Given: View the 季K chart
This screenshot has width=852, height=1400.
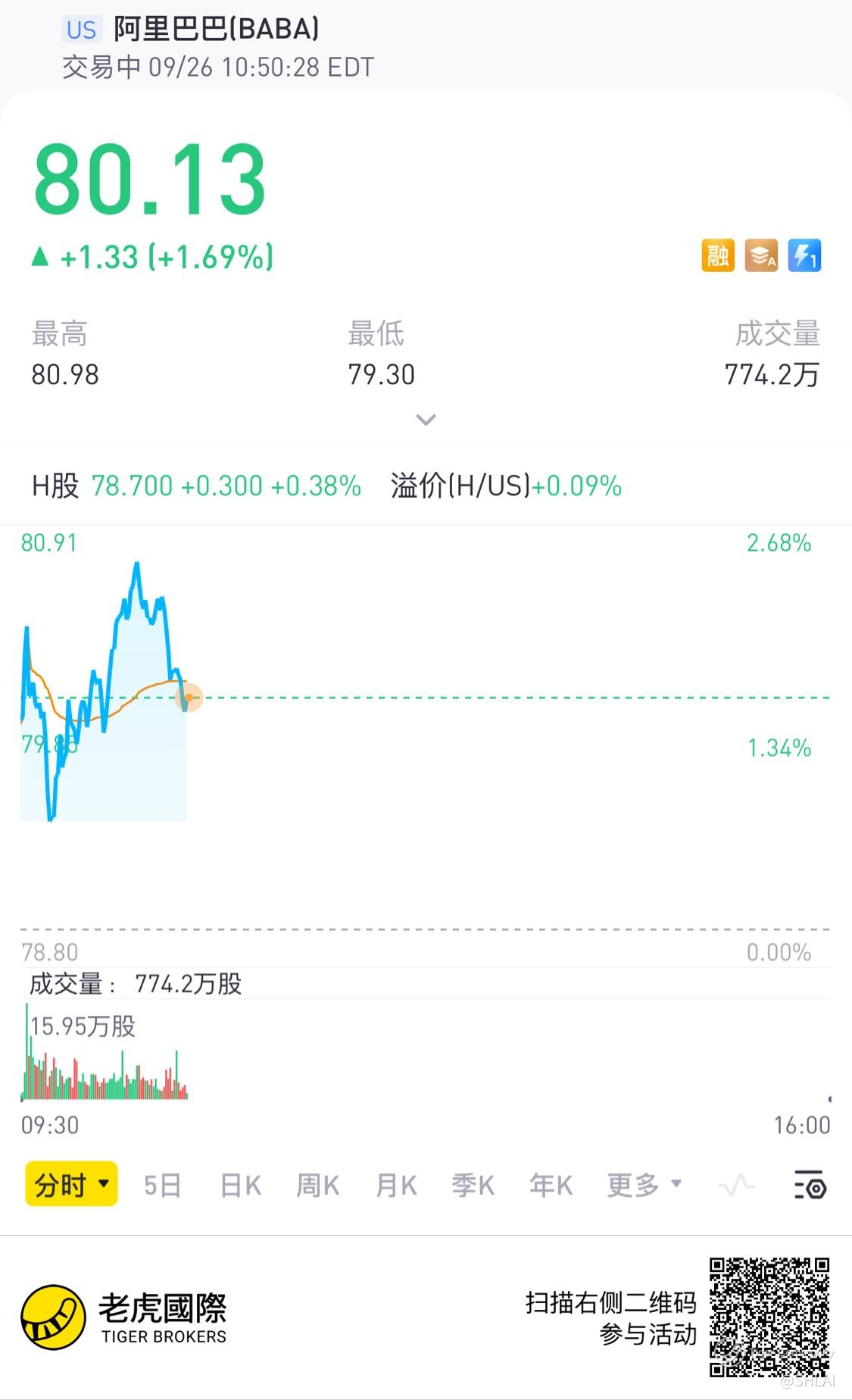Looking at the screenshot, I should pyautogui.click(x=473, y=1185).
